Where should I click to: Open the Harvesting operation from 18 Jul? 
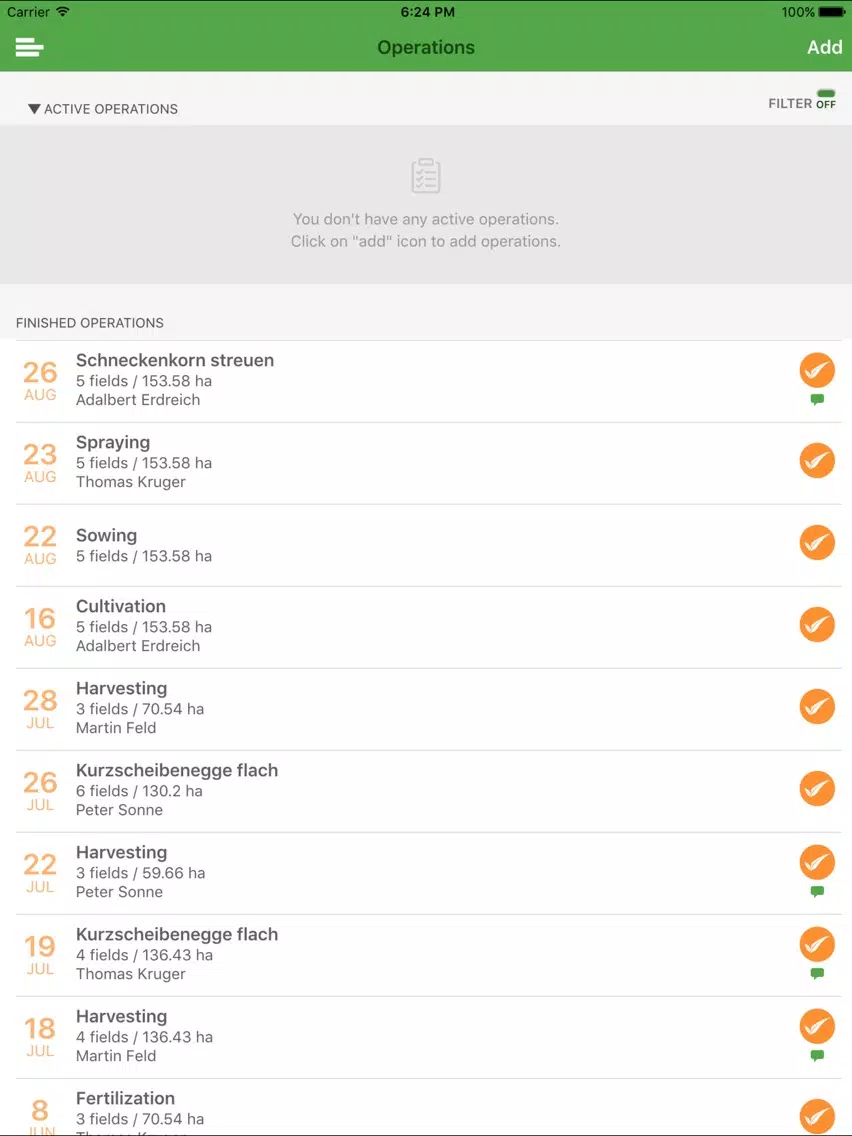pos(426,1037)
